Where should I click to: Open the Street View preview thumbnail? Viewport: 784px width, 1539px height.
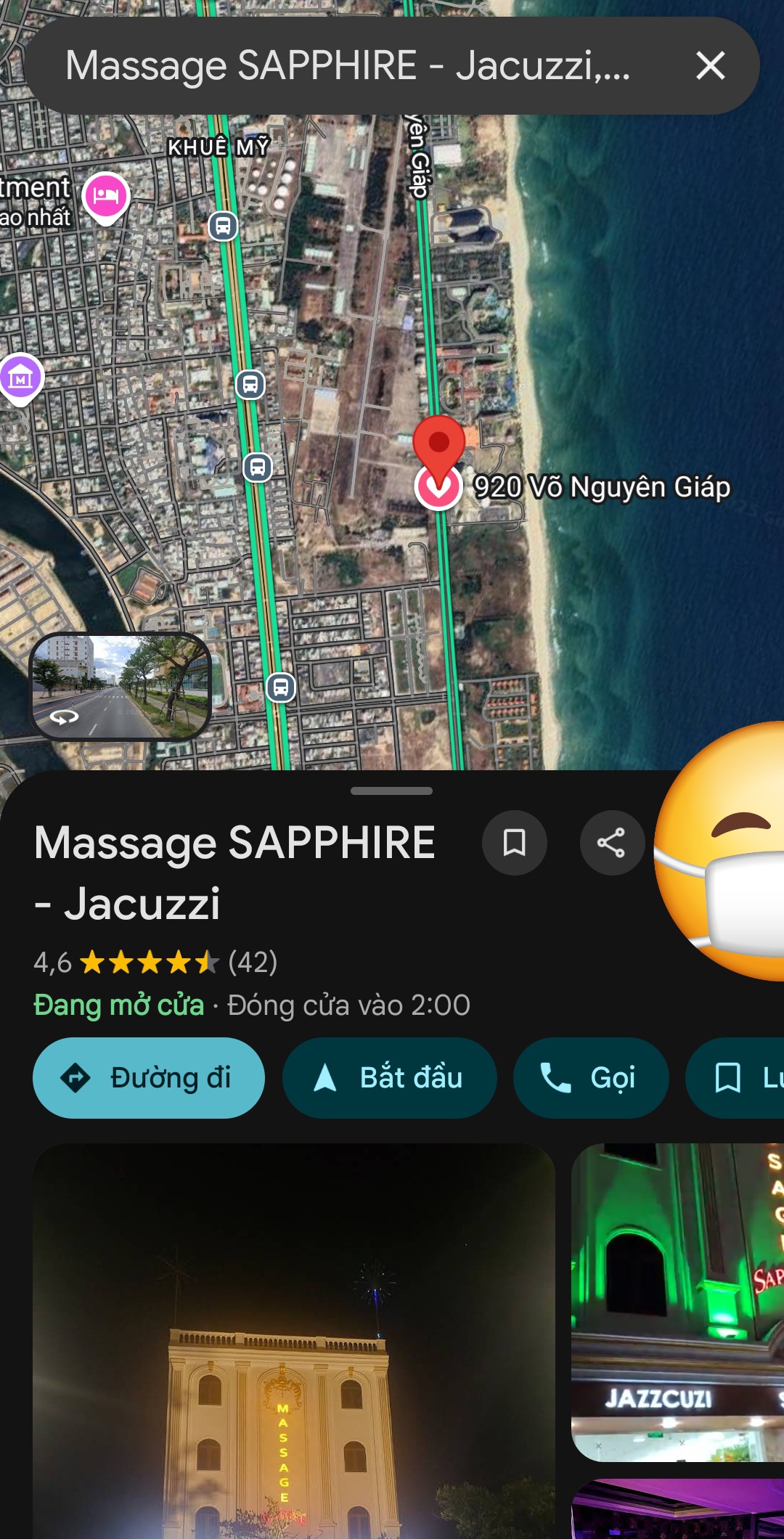click(120, 686)
